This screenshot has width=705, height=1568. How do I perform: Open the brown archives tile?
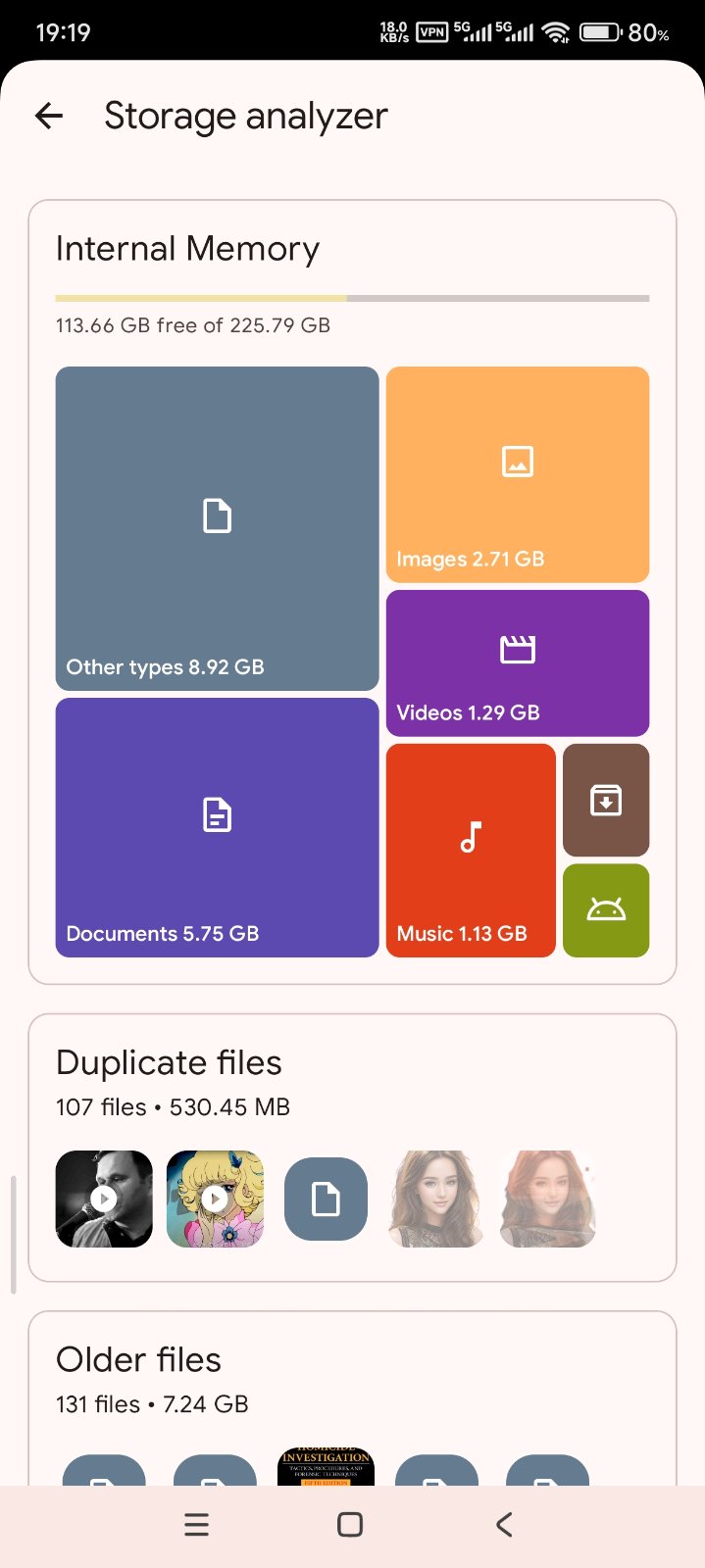[x=606, y=800]
